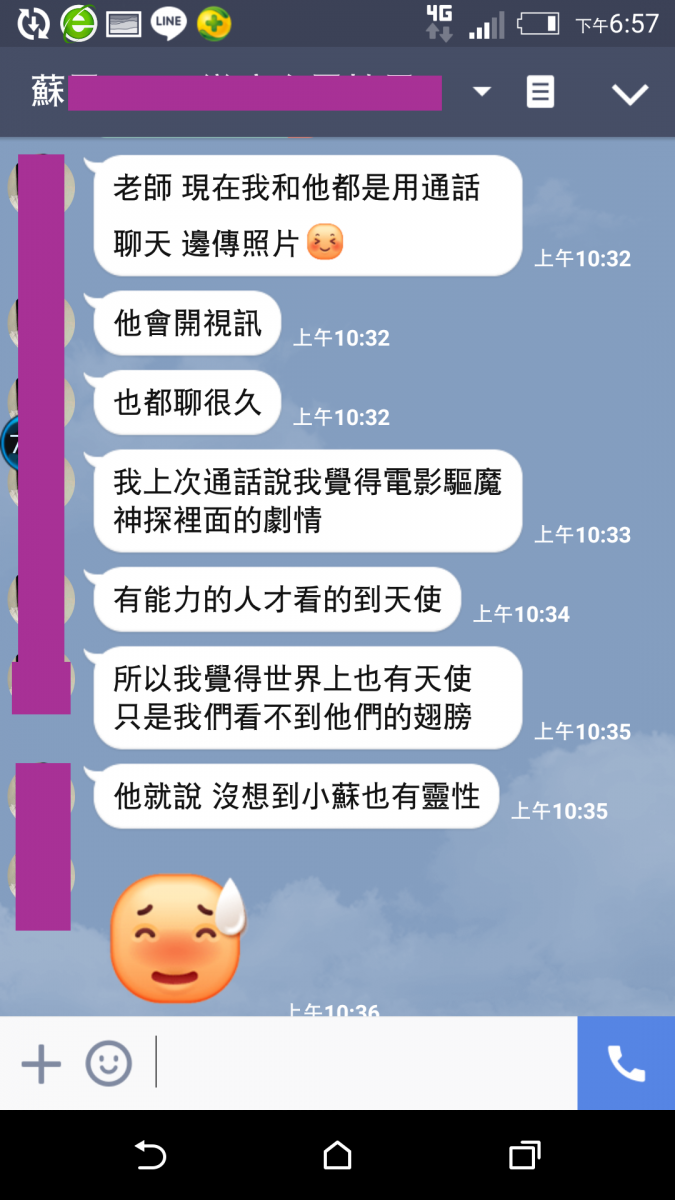Open the notes icon in header
The image size is (675, 1200).
[540, 93]
